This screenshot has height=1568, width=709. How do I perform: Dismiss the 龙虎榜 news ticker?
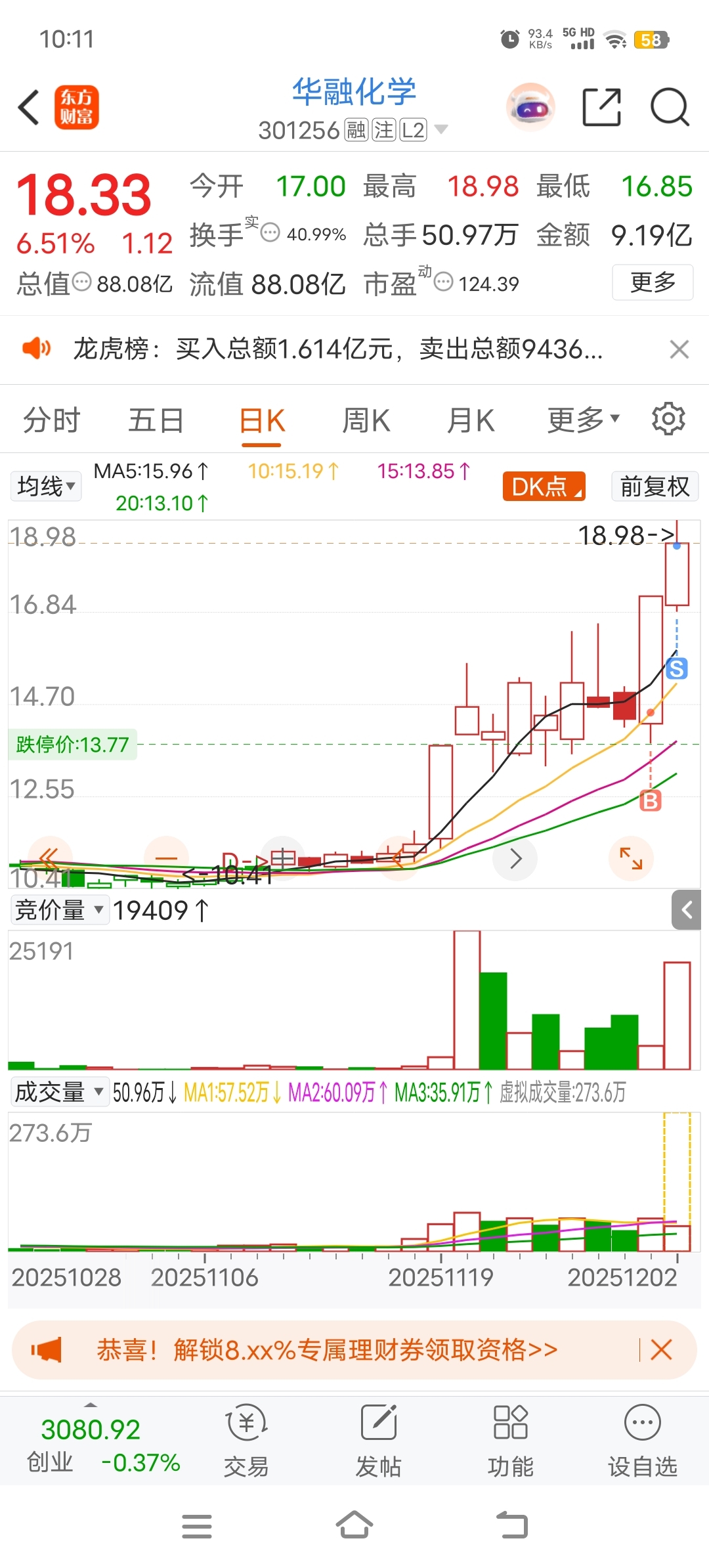679,349
